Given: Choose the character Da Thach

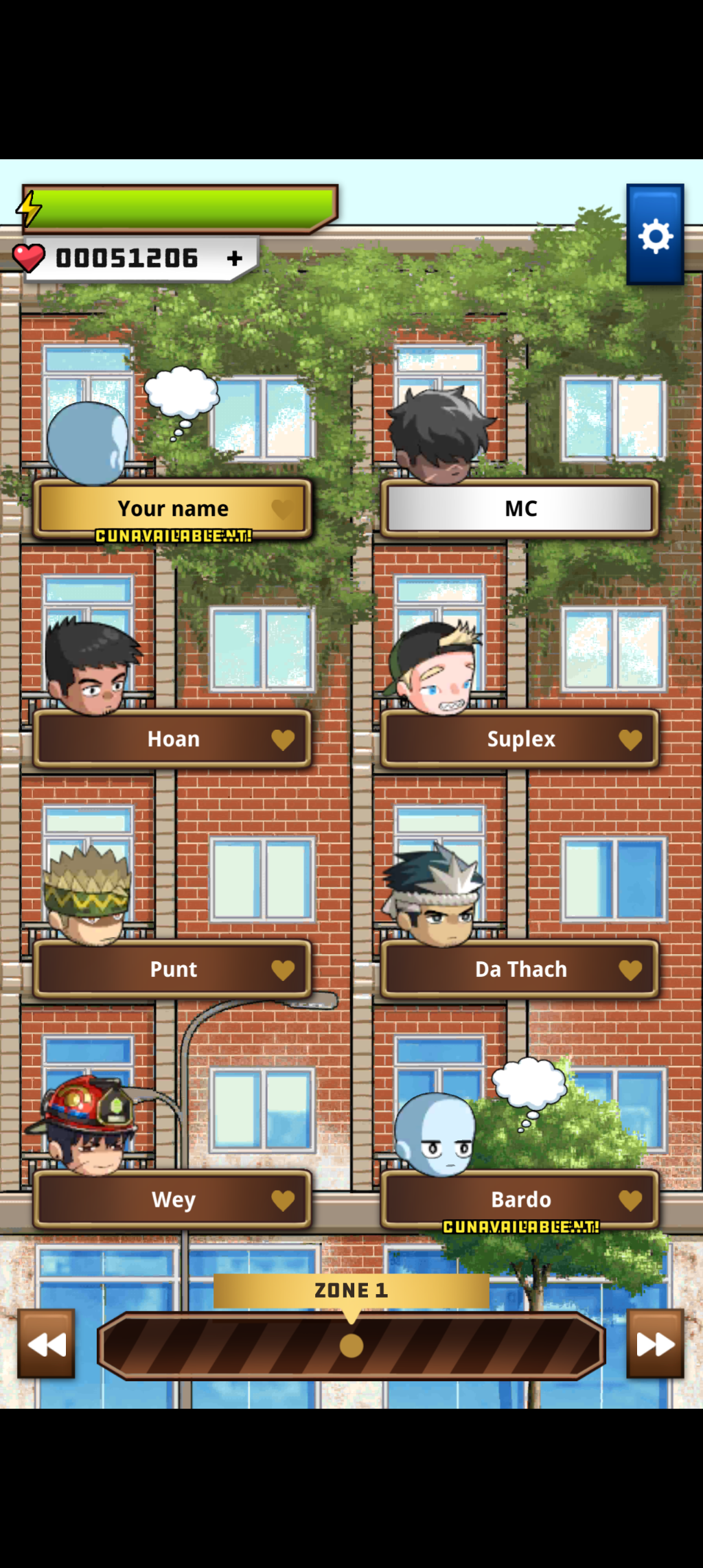Looking at the screenshot, I should [x=520, y=969].
